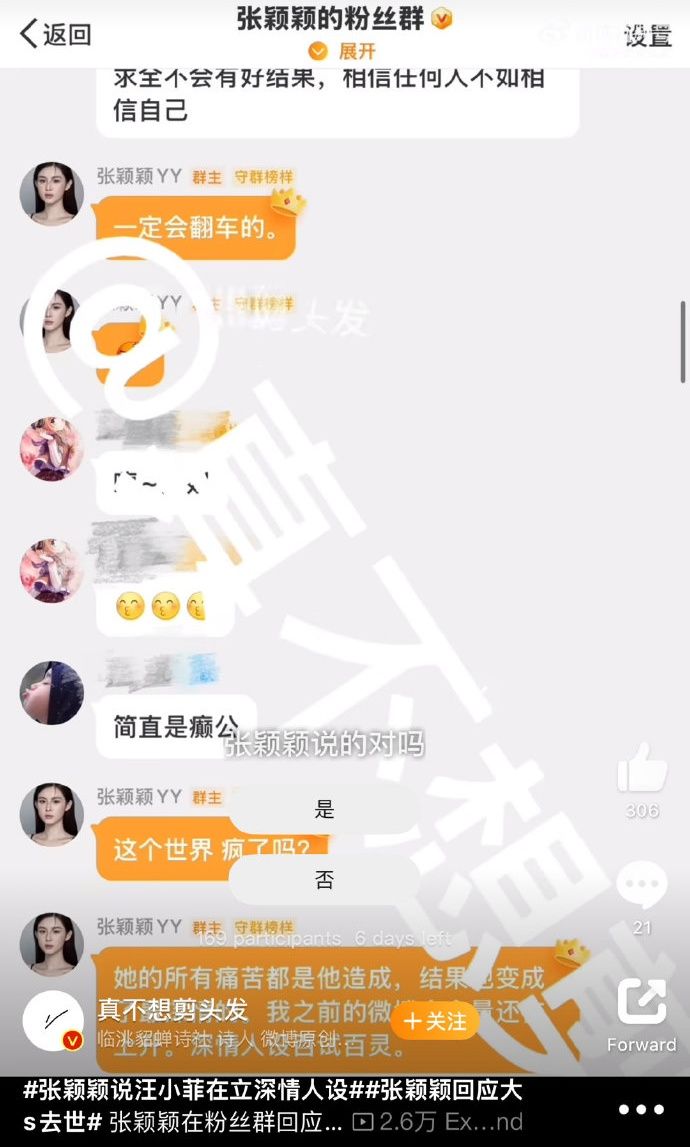Vote 否 in the poll
690x1147 pixels.
[x=324, y=880]
